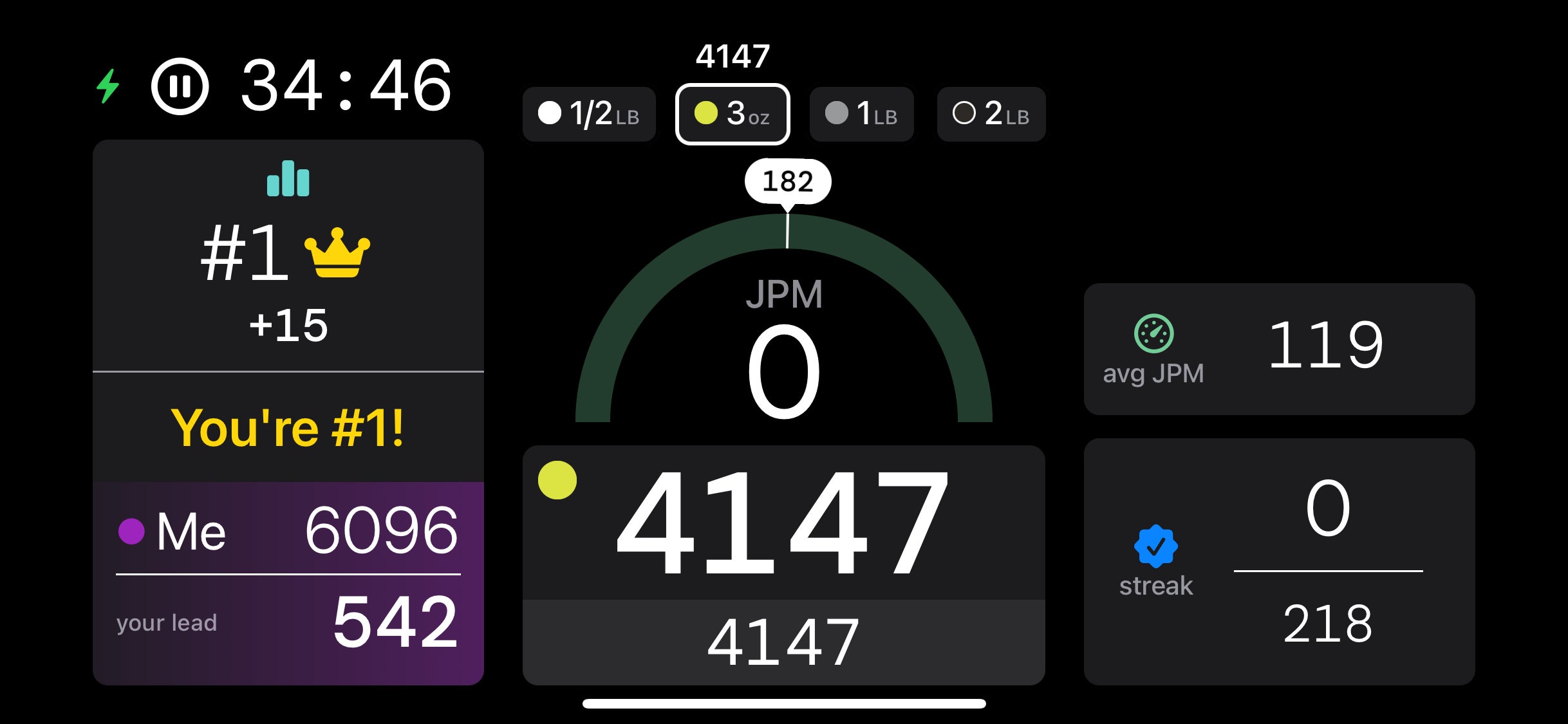This screenshot has width=1568, height=724.
Task: Select the 3 oz rope
Action: [733, 114]
